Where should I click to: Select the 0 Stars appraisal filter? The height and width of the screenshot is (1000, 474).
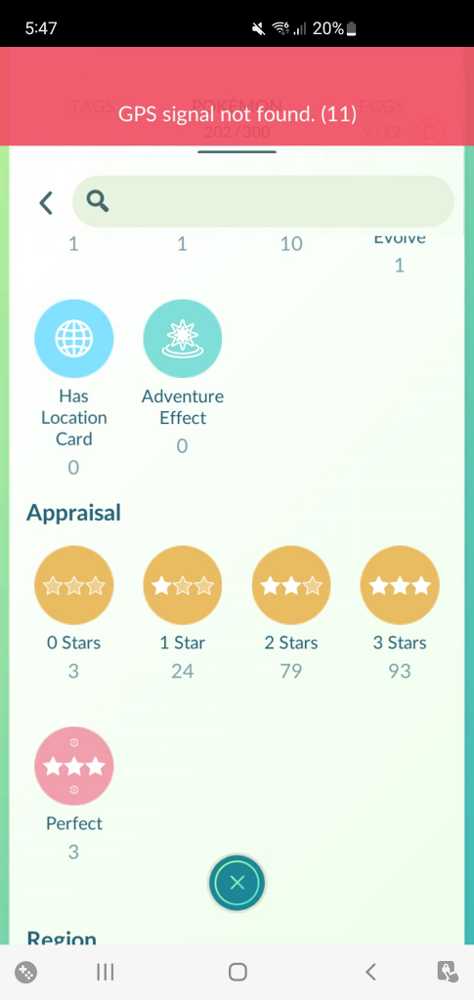pos(74,585)
